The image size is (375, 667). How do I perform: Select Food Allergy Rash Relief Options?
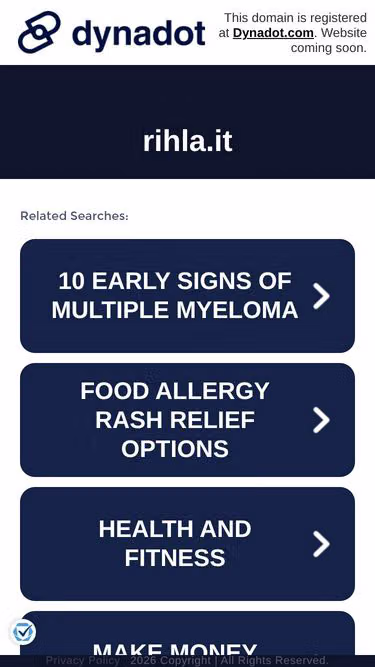[188, 420]
